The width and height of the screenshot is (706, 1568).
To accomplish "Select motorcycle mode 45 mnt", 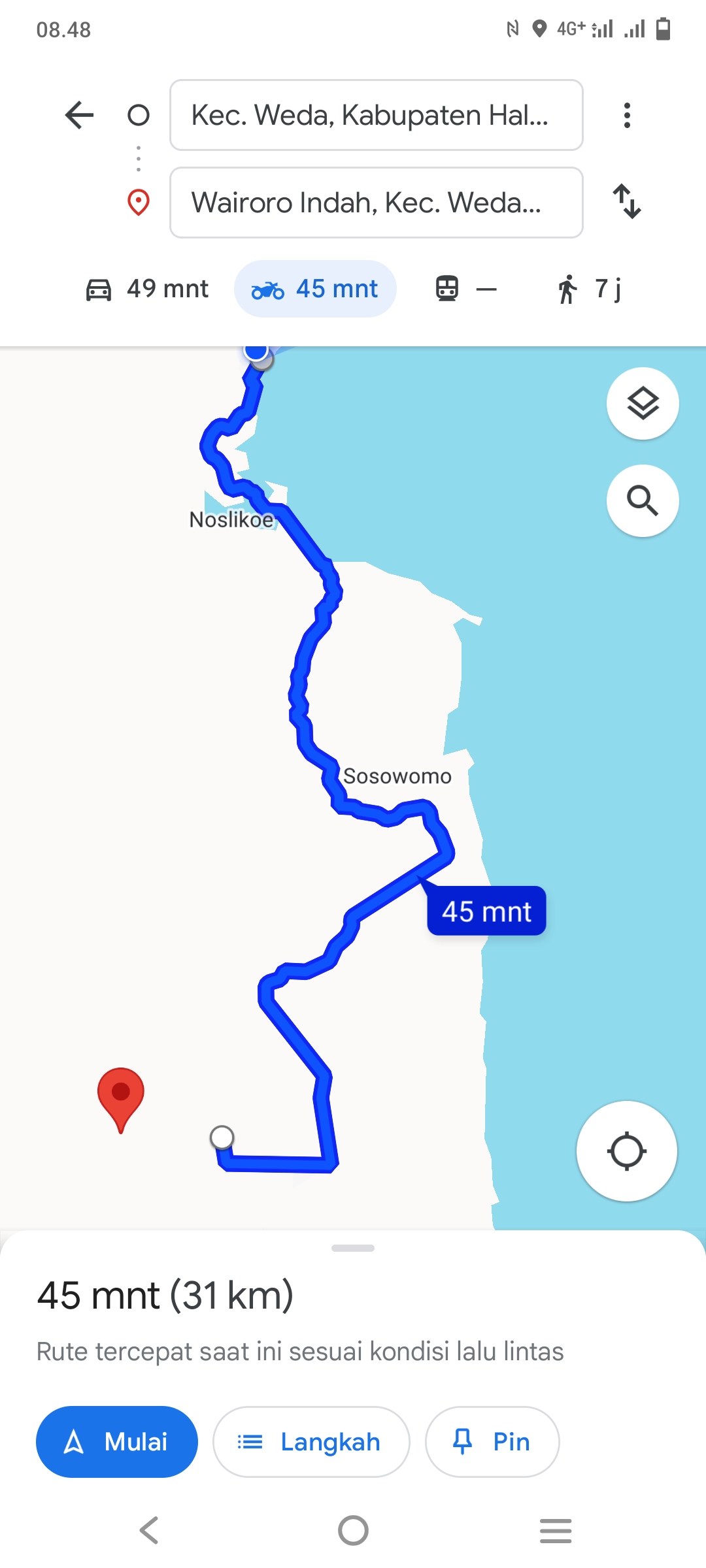I will coord(315,289).
